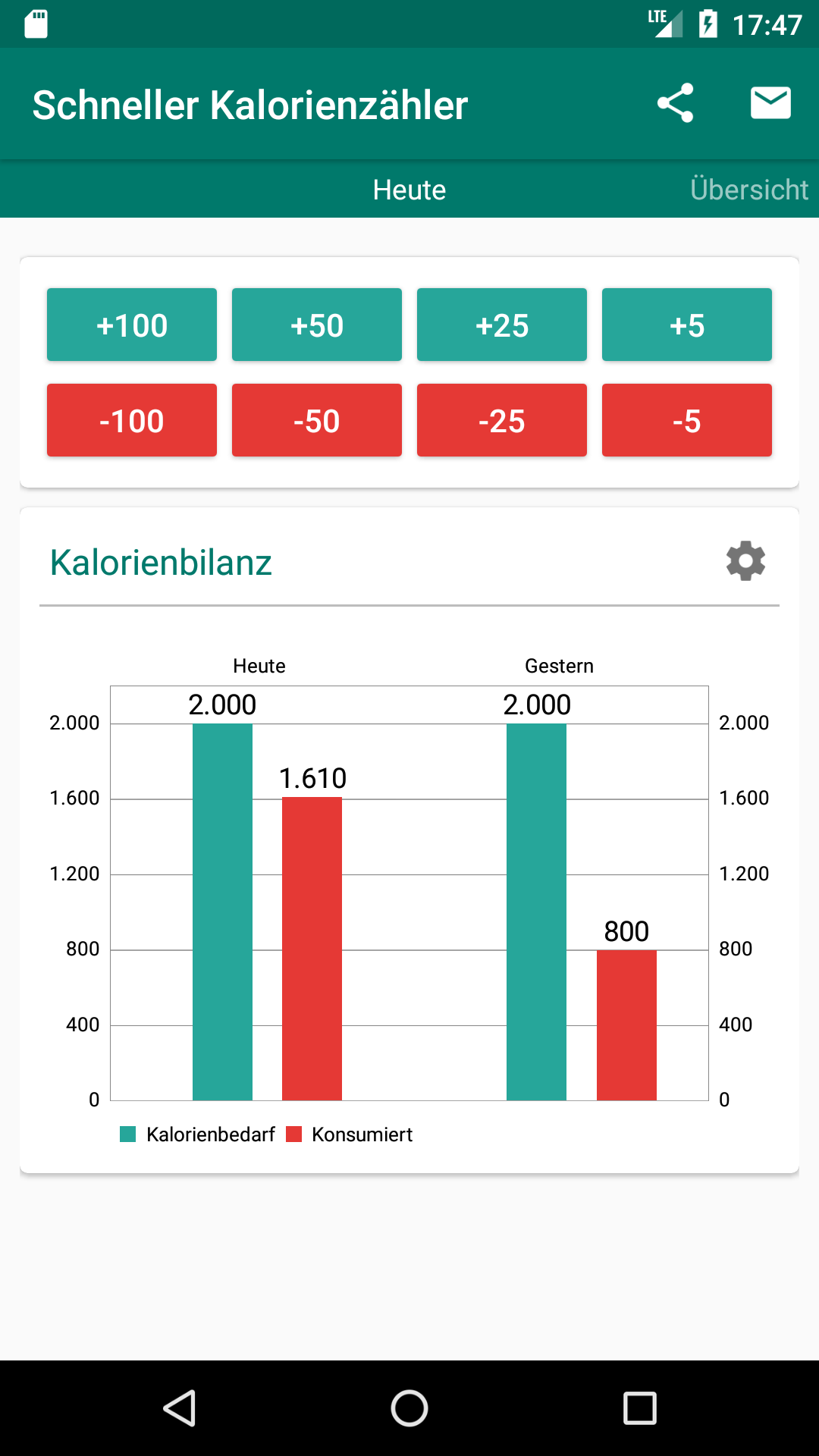Share the calorie counter app
The height and width of the screenshot is (1456, 819).
(x=675, y=103)
